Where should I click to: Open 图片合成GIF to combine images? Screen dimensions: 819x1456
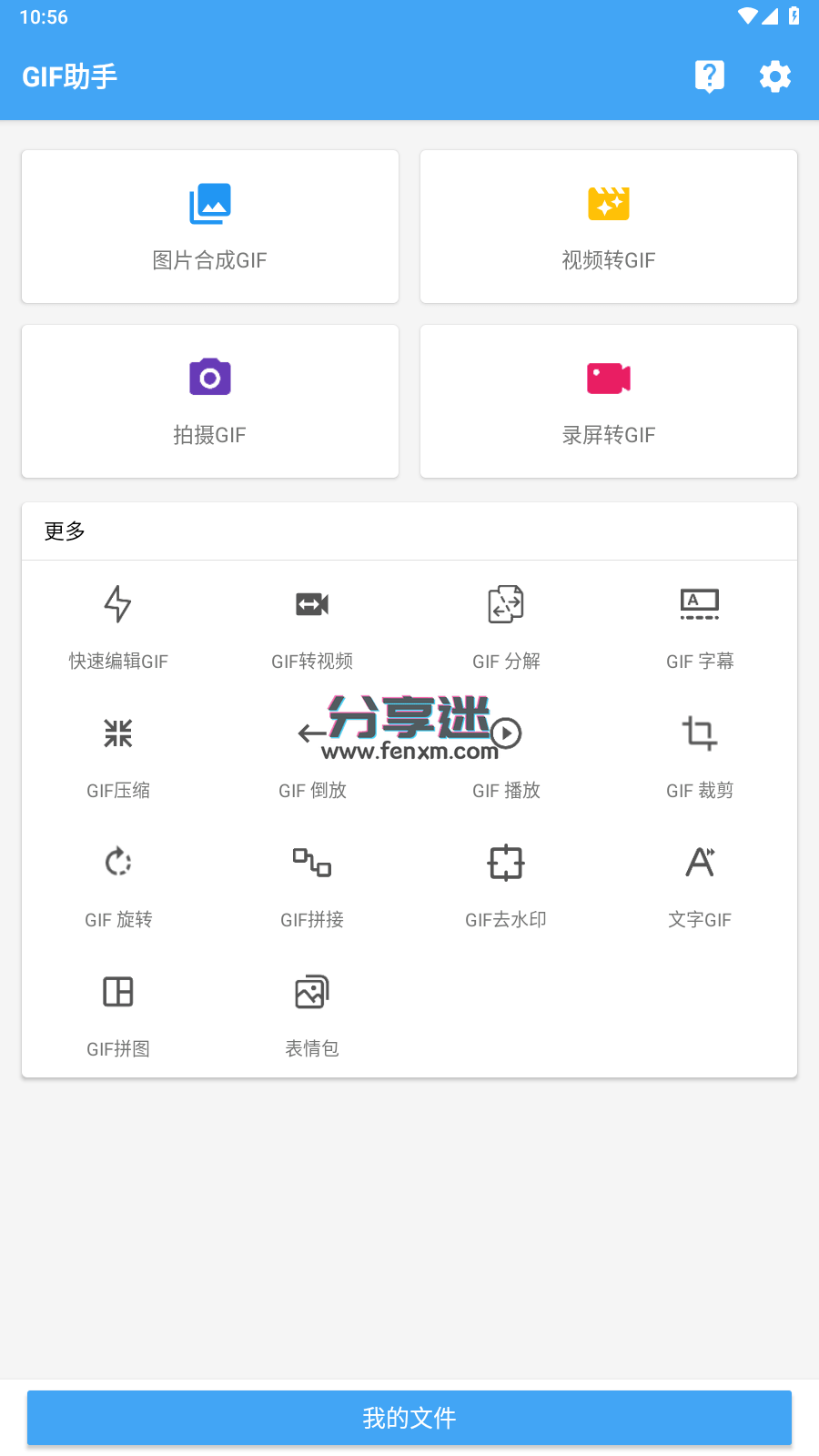pyautogui.click(x=209, y=226)
